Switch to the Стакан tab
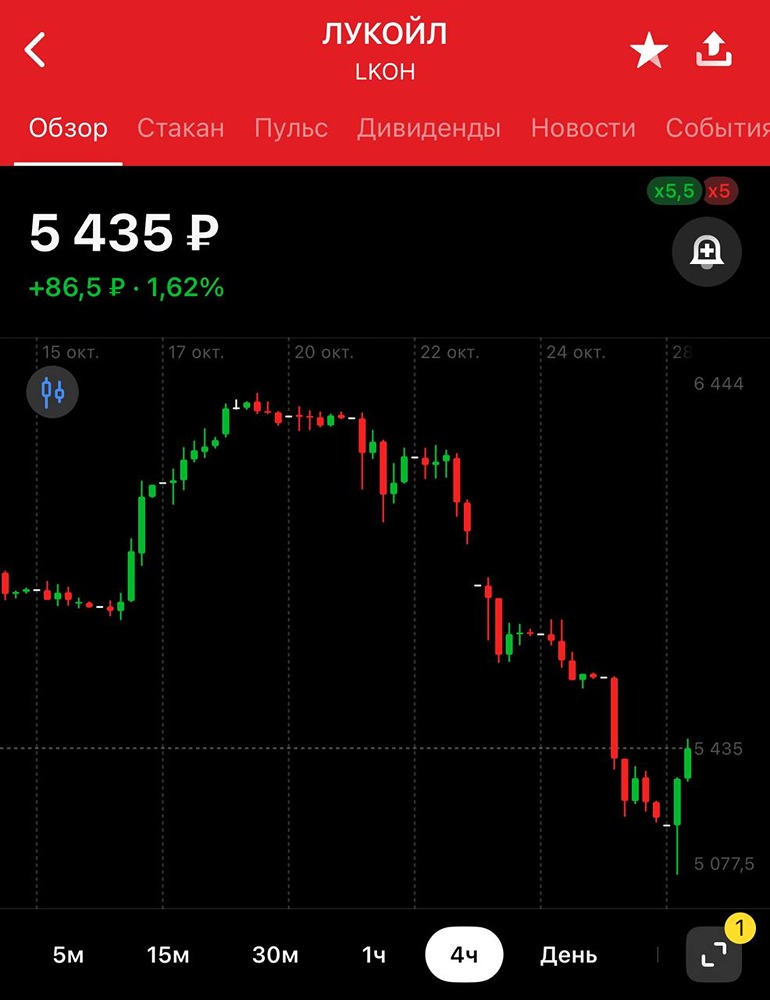This screenshot has height=1000, width=770. [x=181, y=128]
